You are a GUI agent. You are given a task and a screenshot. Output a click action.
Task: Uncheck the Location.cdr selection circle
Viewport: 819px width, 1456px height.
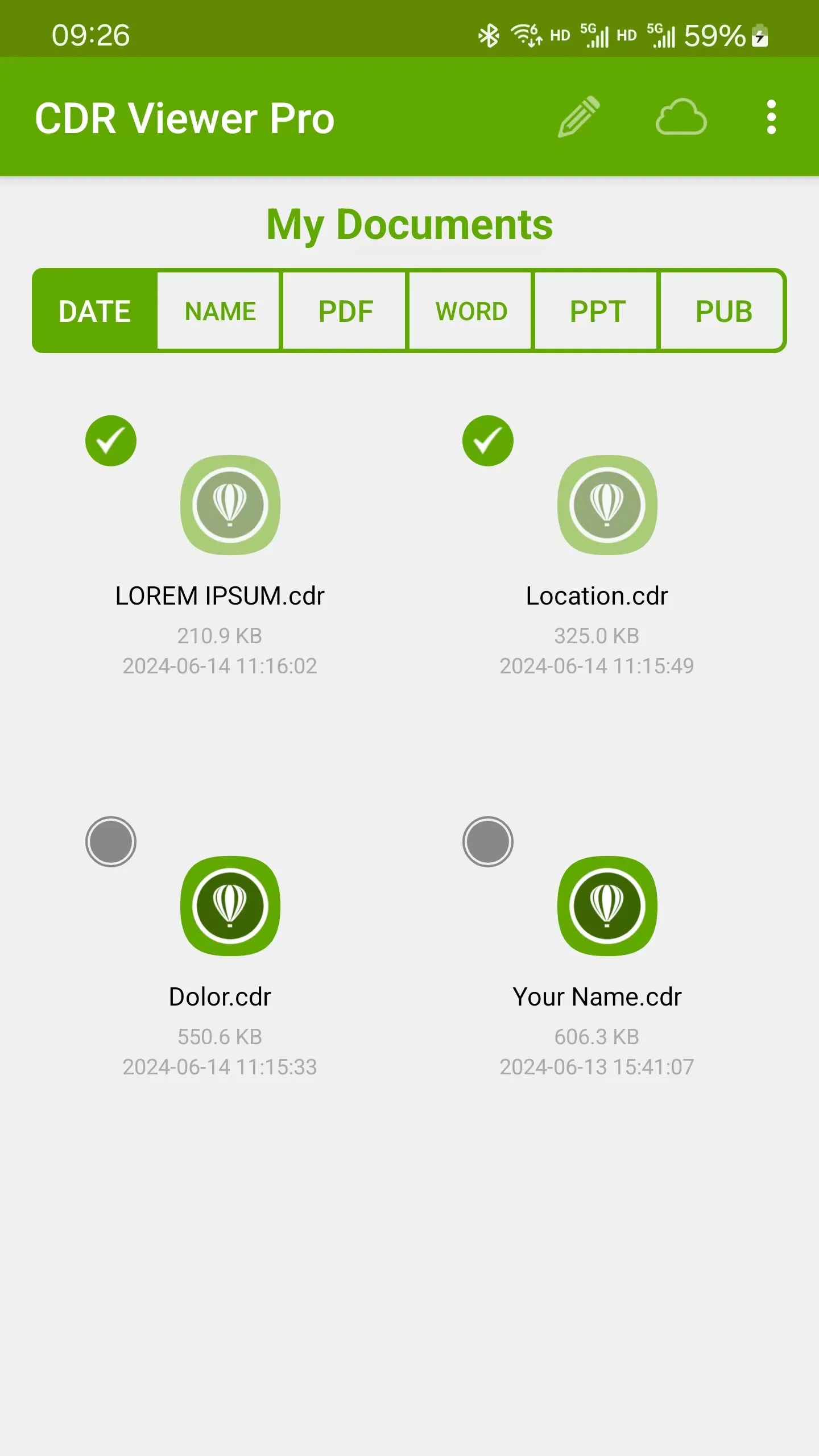point(487,440)
